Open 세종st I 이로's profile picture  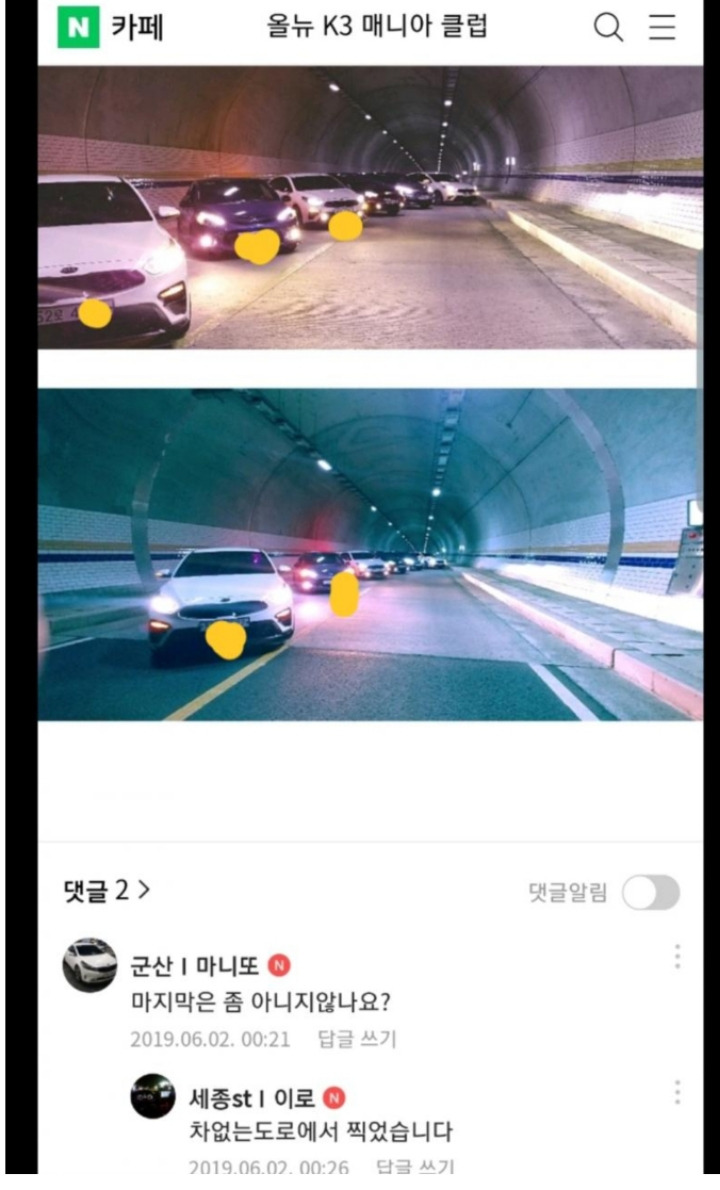click(153, 1097)
